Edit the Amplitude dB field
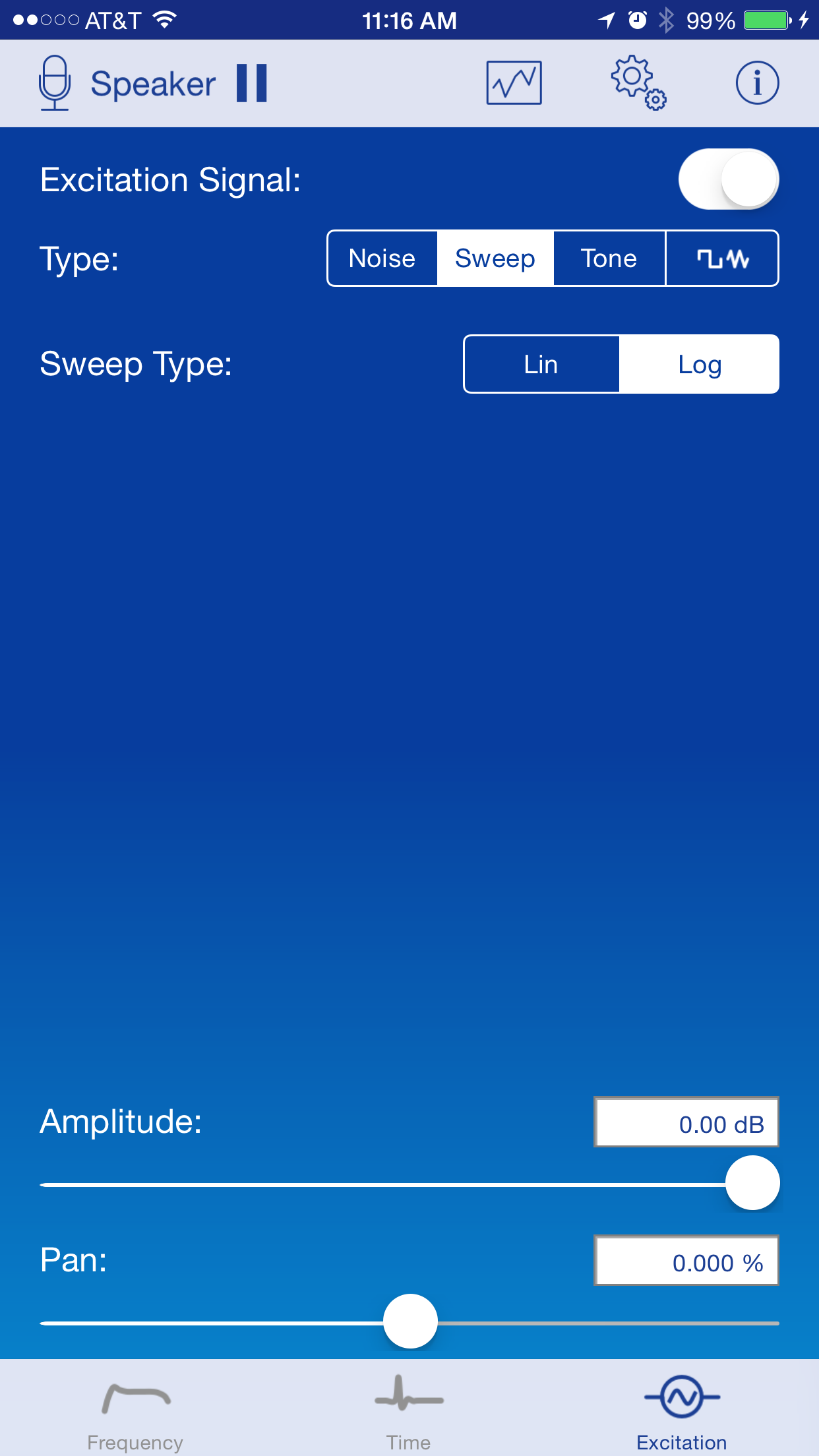 click(686, 1122)
